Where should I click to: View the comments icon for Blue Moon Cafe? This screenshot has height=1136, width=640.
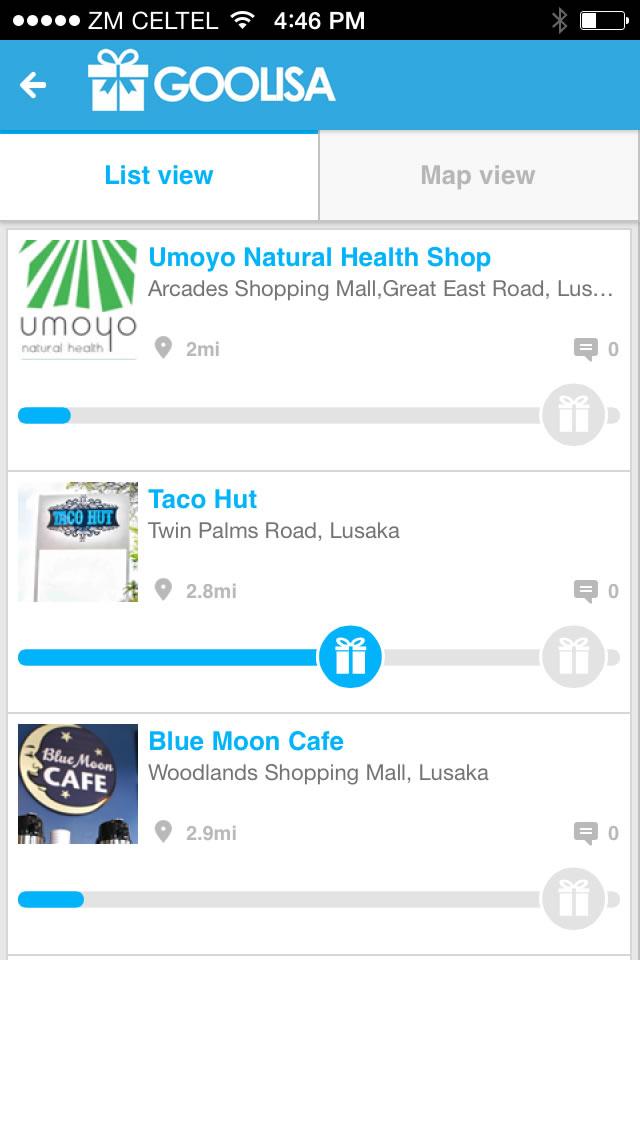[586, 833]
